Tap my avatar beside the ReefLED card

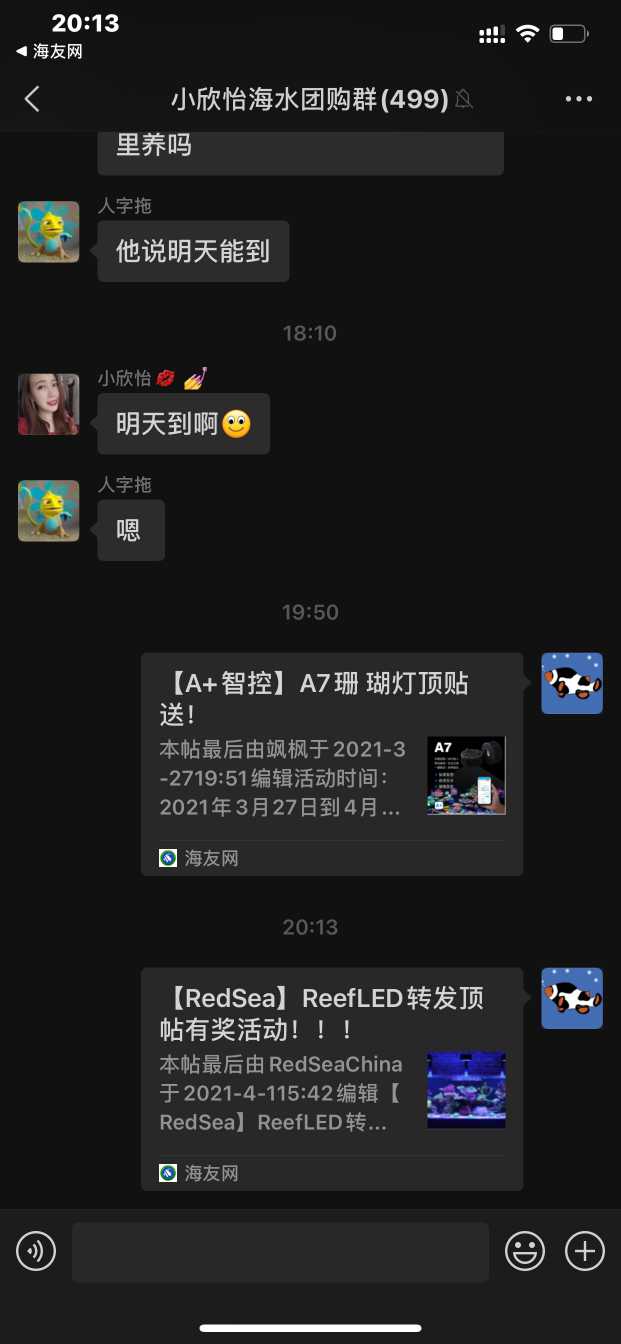(572, 998)
